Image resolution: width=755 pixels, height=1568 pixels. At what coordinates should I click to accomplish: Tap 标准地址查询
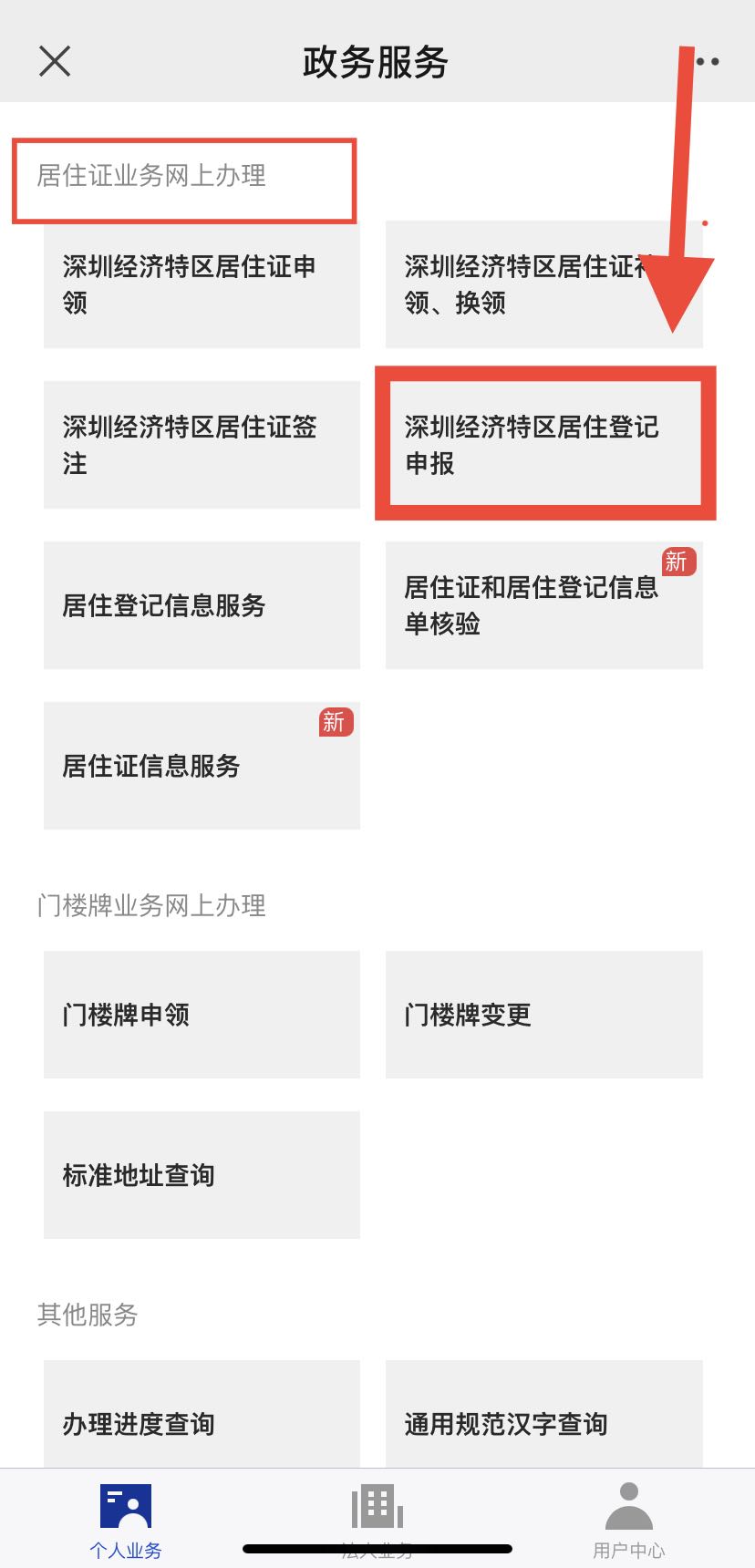pyautogui.click(x=202, y=1175)
